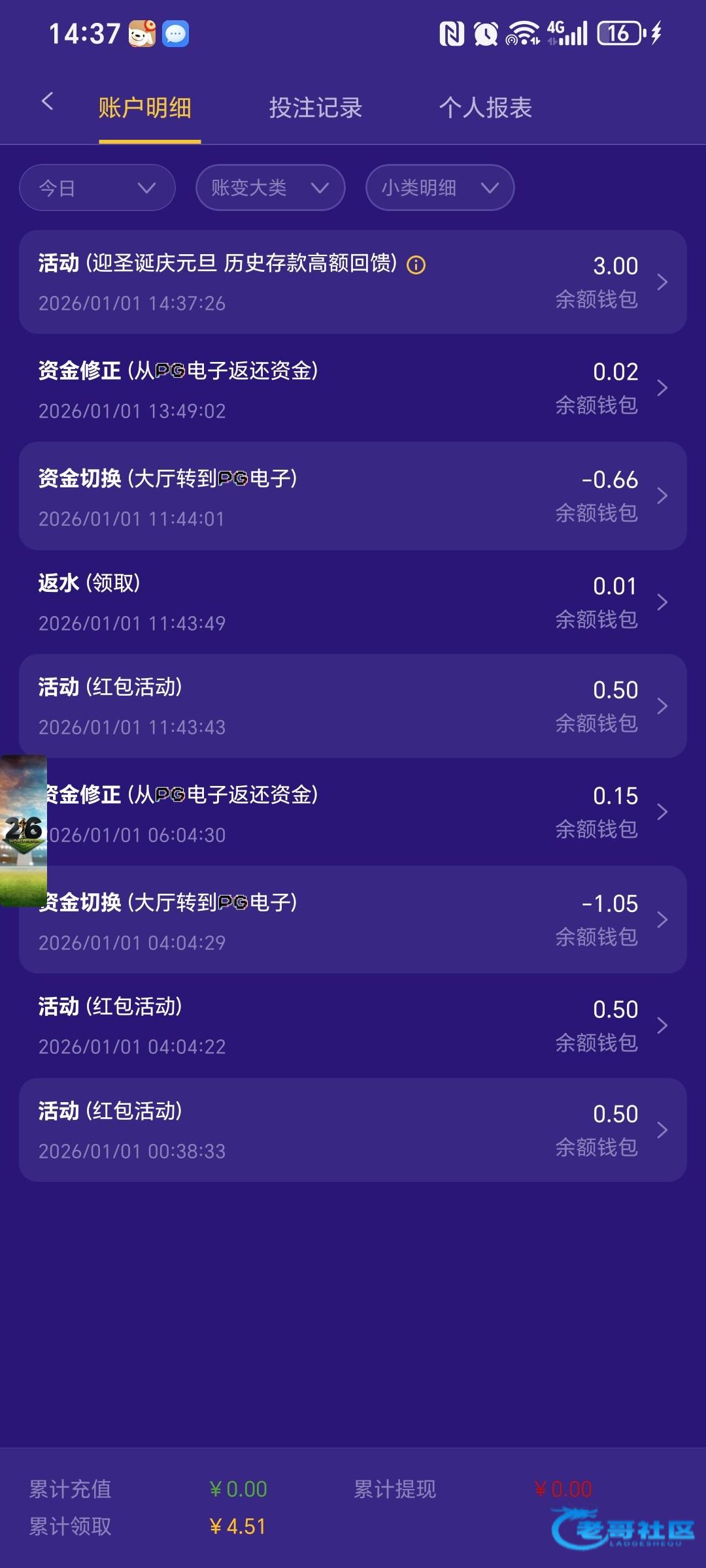Open the 红包活动 record at 04:04:22
Screen dimensions: 706x1568
pyautogui.click(x=353, y=1026)
